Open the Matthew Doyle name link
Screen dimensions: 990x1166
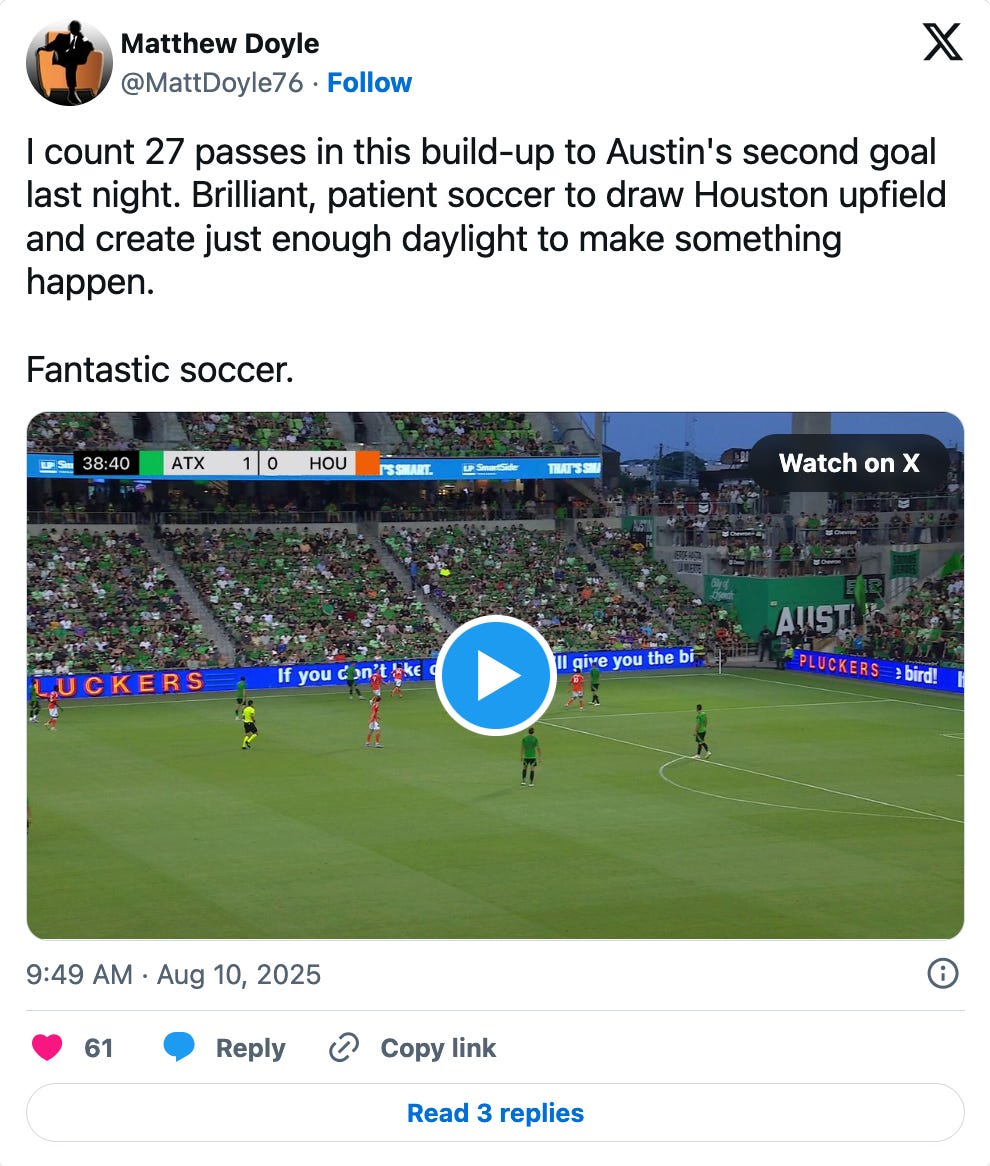(219, 44)
